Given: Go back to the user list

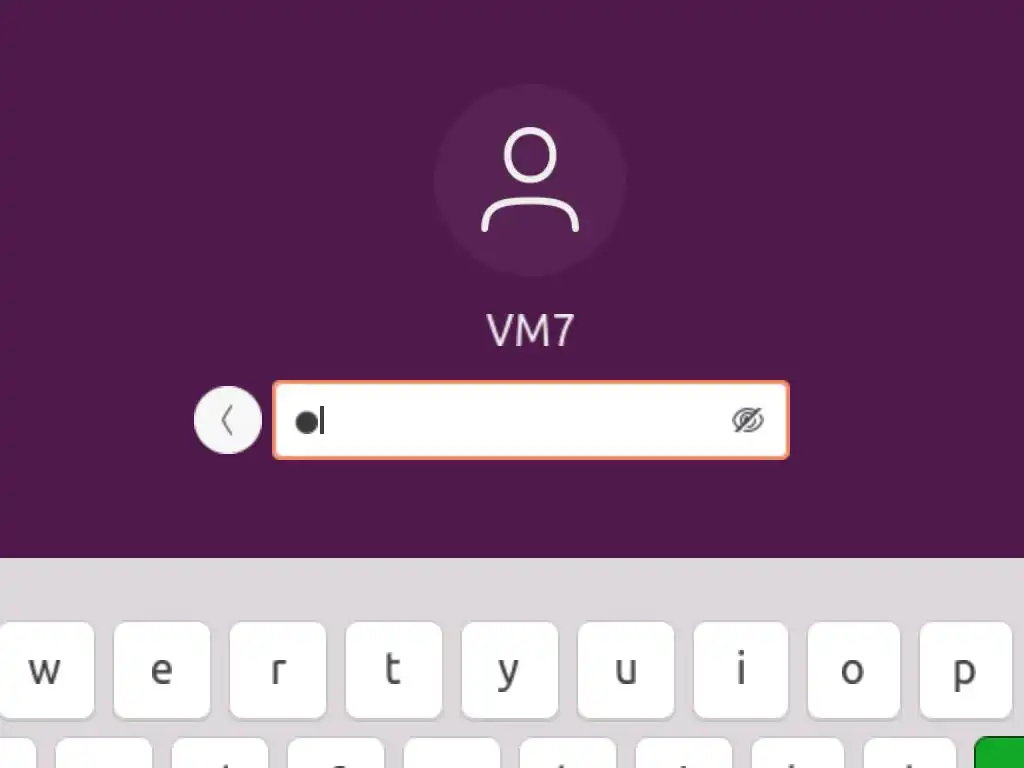Looking at the screenshot, I should coord(228,420).
